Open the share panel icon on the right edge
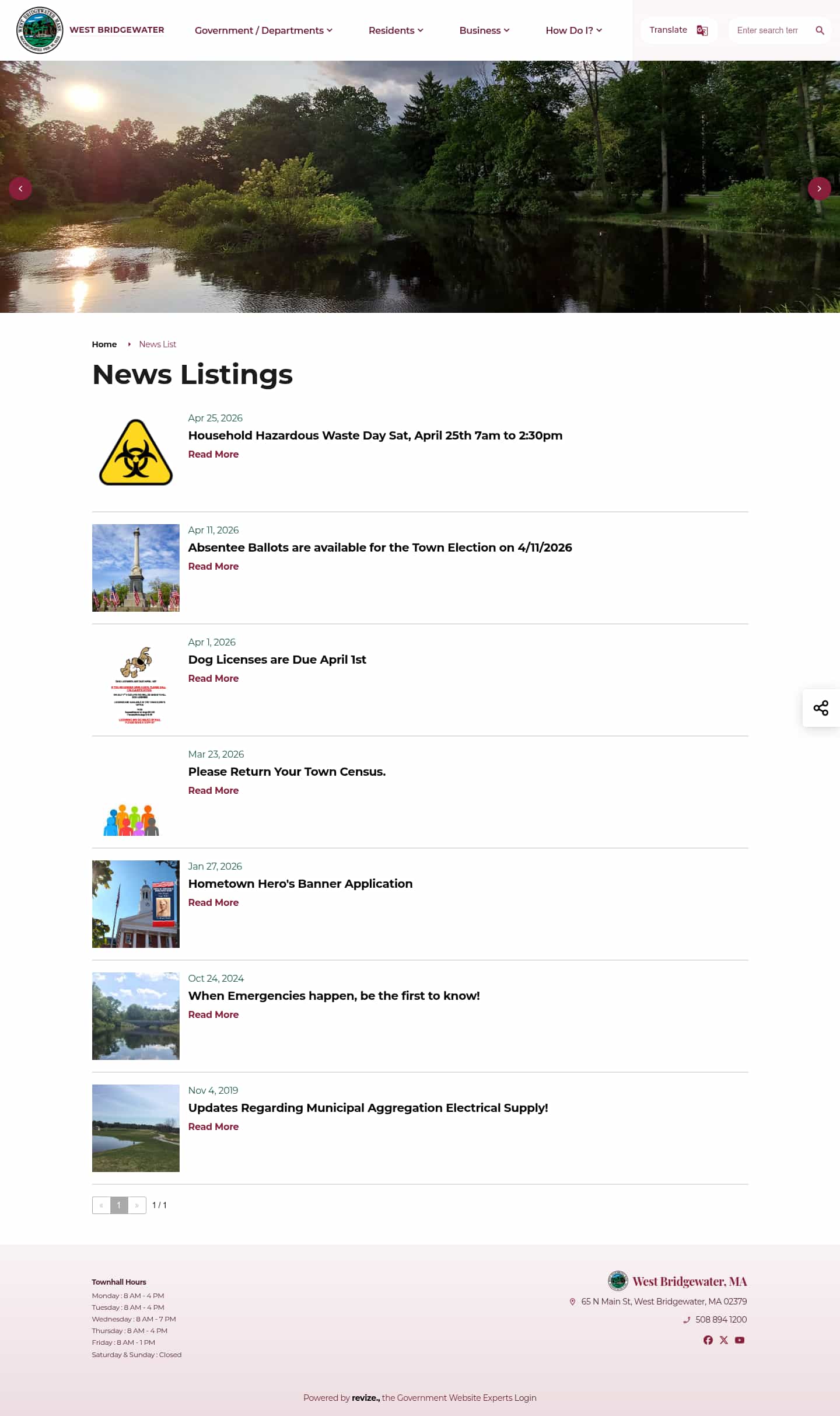This screenshot has height=1416, width=840. coord(821,708)
